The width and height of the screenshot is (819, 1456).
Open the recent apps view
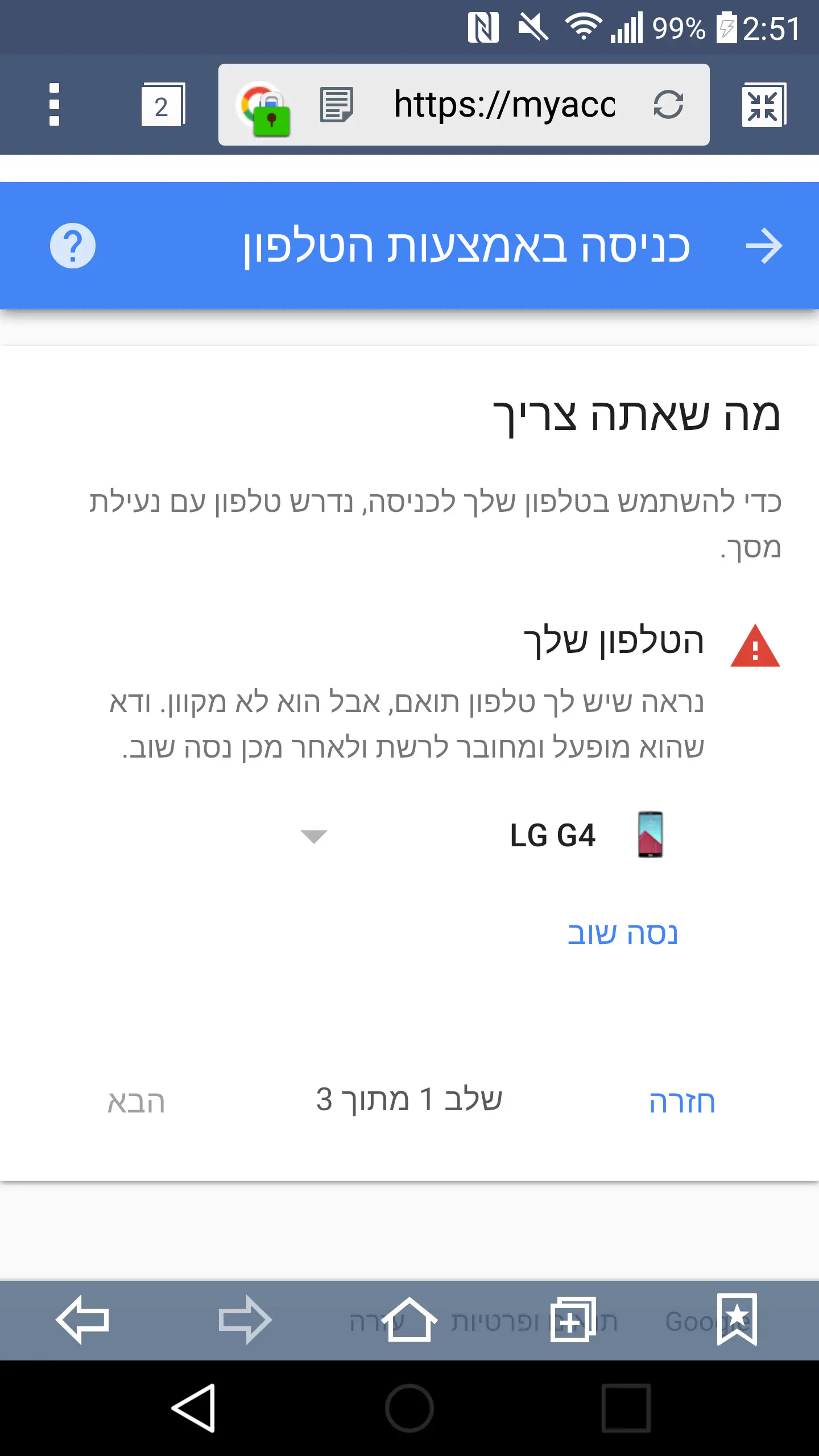click(x=626, y=1408)
